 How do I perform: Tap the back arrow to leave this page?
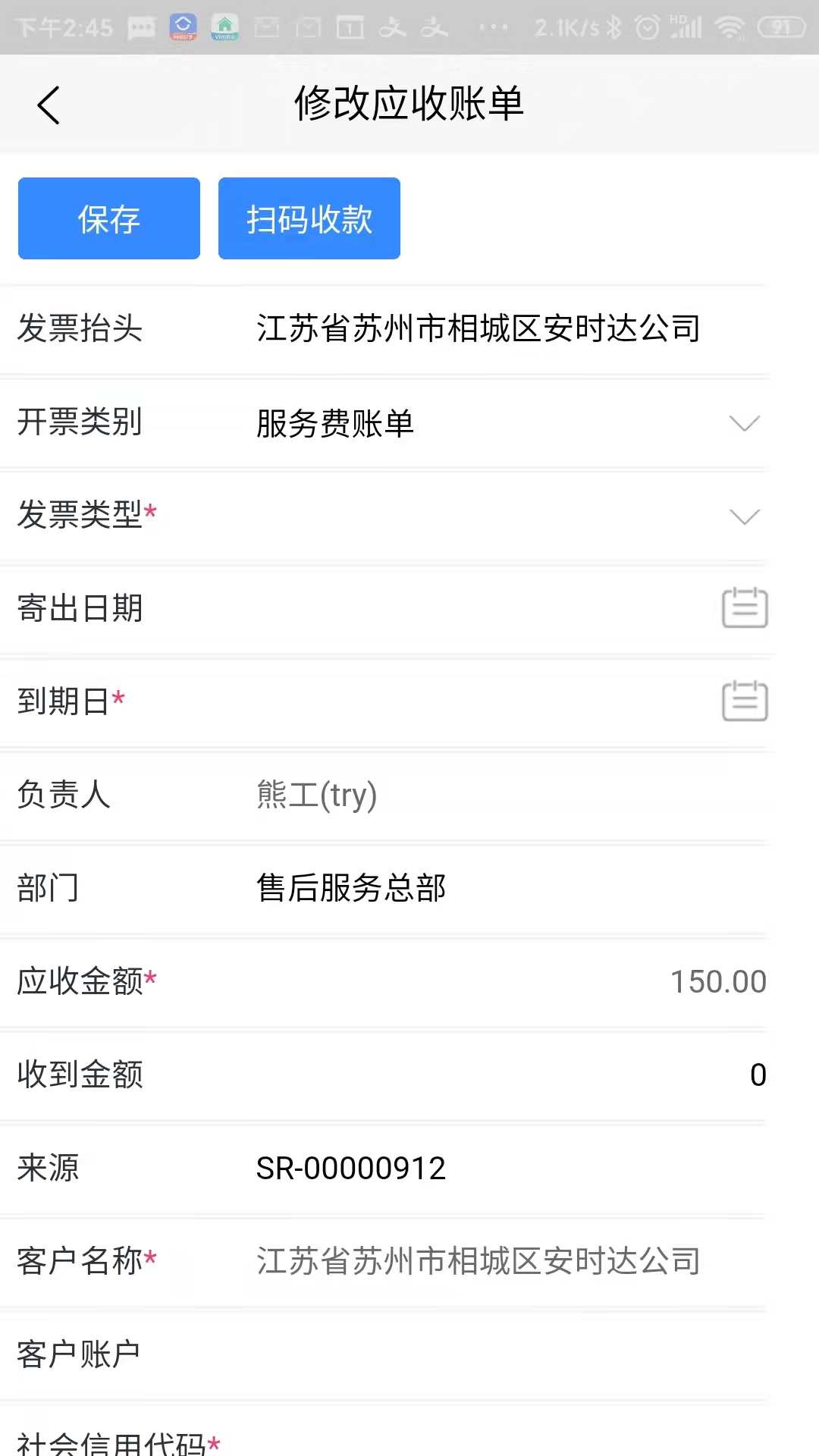[x=49, y=105]
